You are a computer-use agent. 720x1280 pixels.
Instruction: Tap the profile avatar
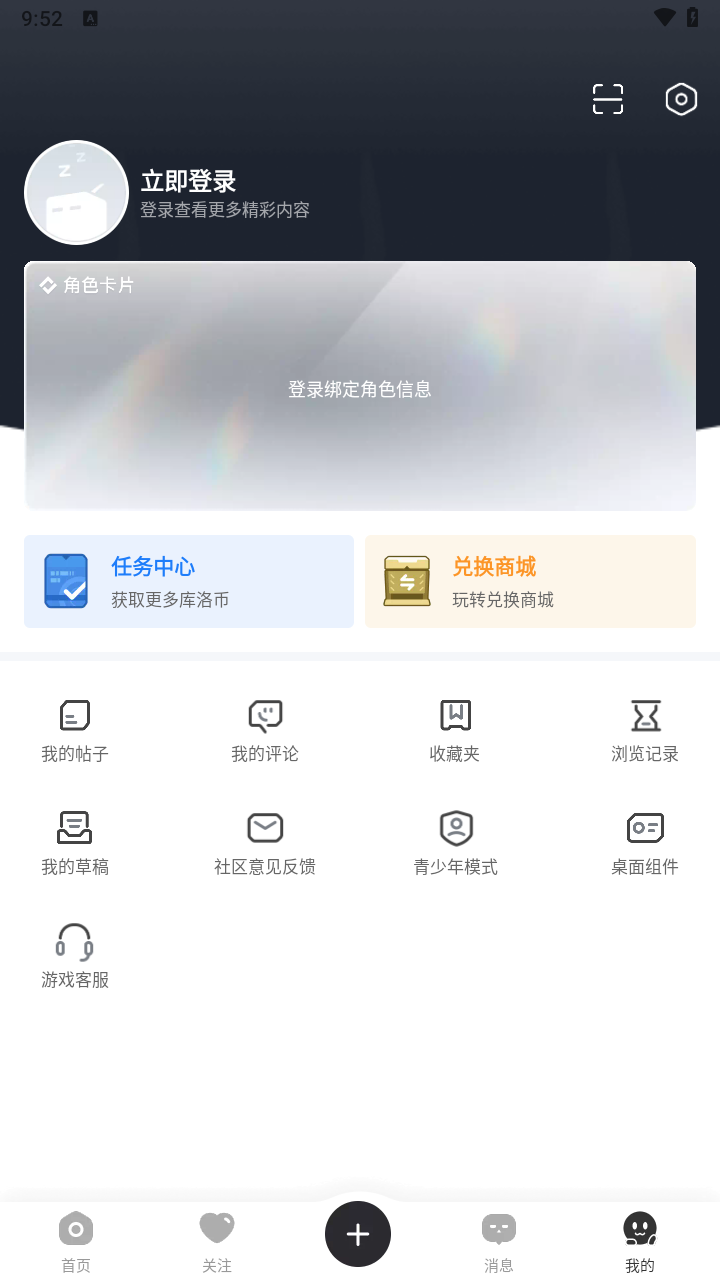click(76, 193)
